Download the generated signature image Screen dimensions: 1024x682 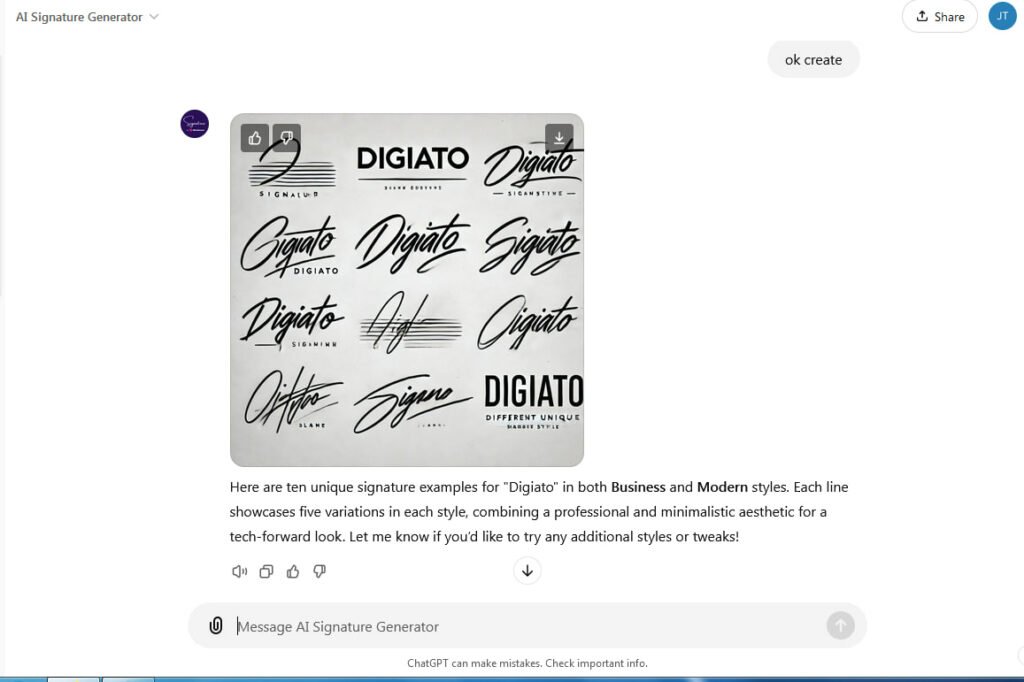pyautogui.click(x=559, y=138)
